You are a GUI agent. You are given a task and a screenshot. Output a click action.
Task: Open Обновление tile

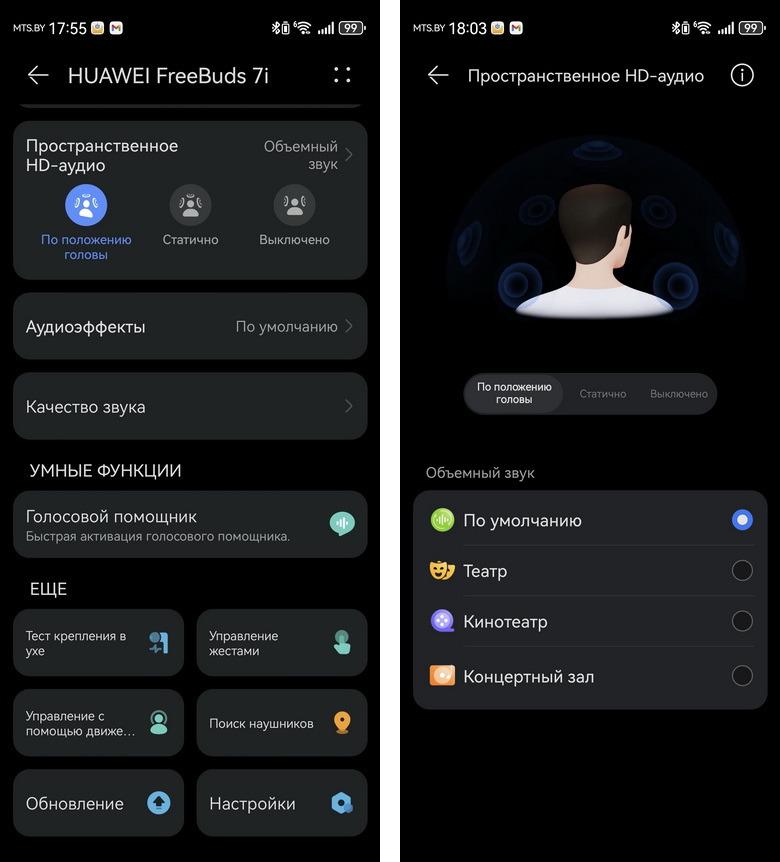click(x=98, y=803)
